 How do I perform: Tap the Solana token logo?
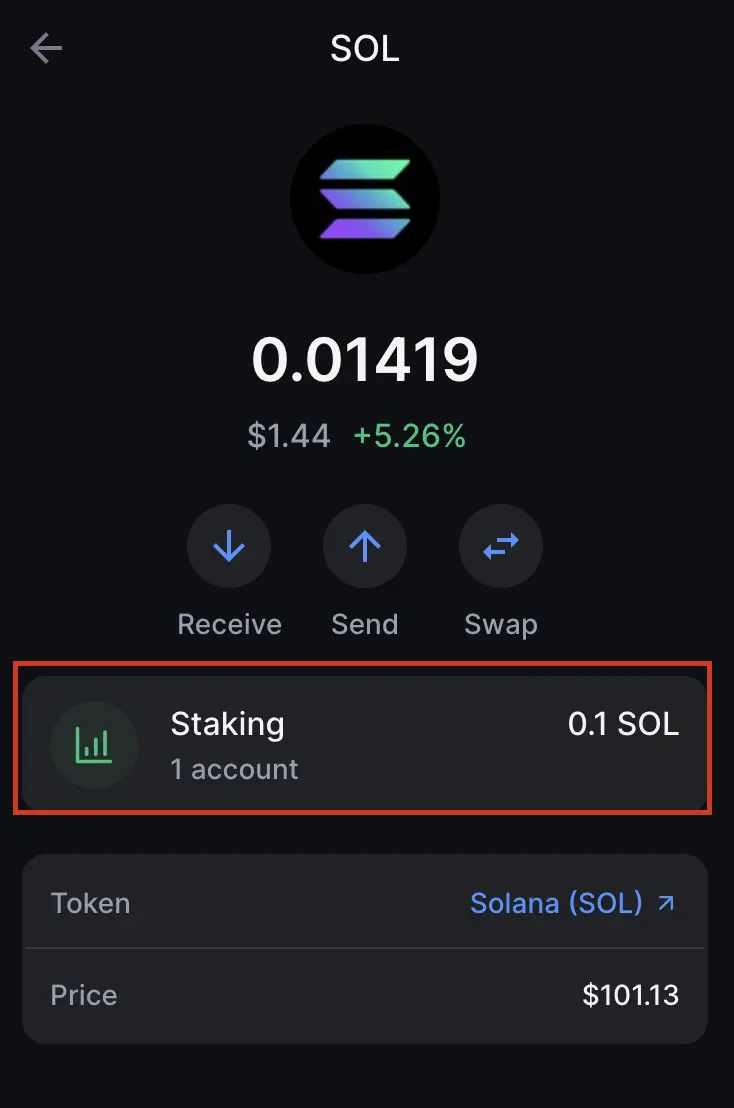click(x=366, y=198)
